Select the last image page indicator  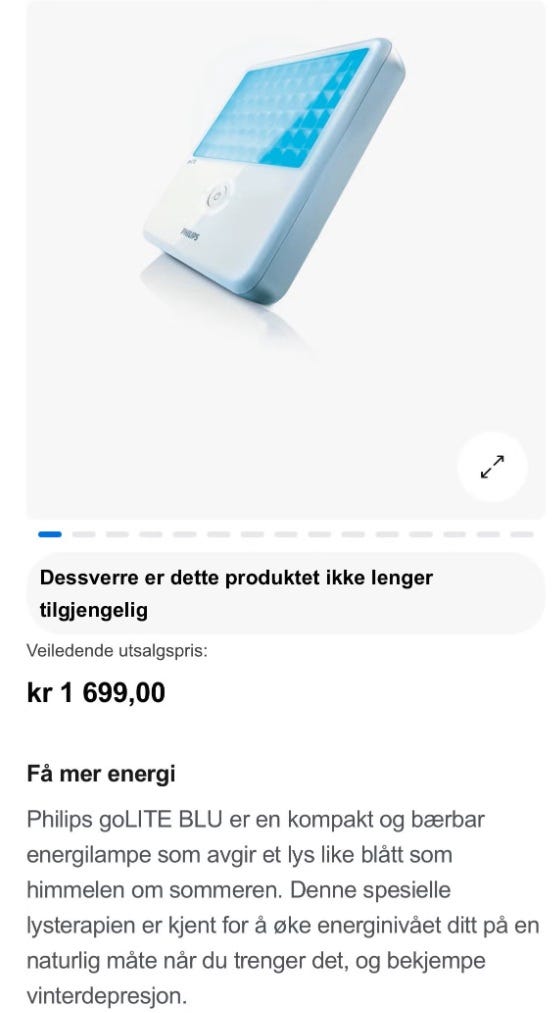tap(522, 534)
